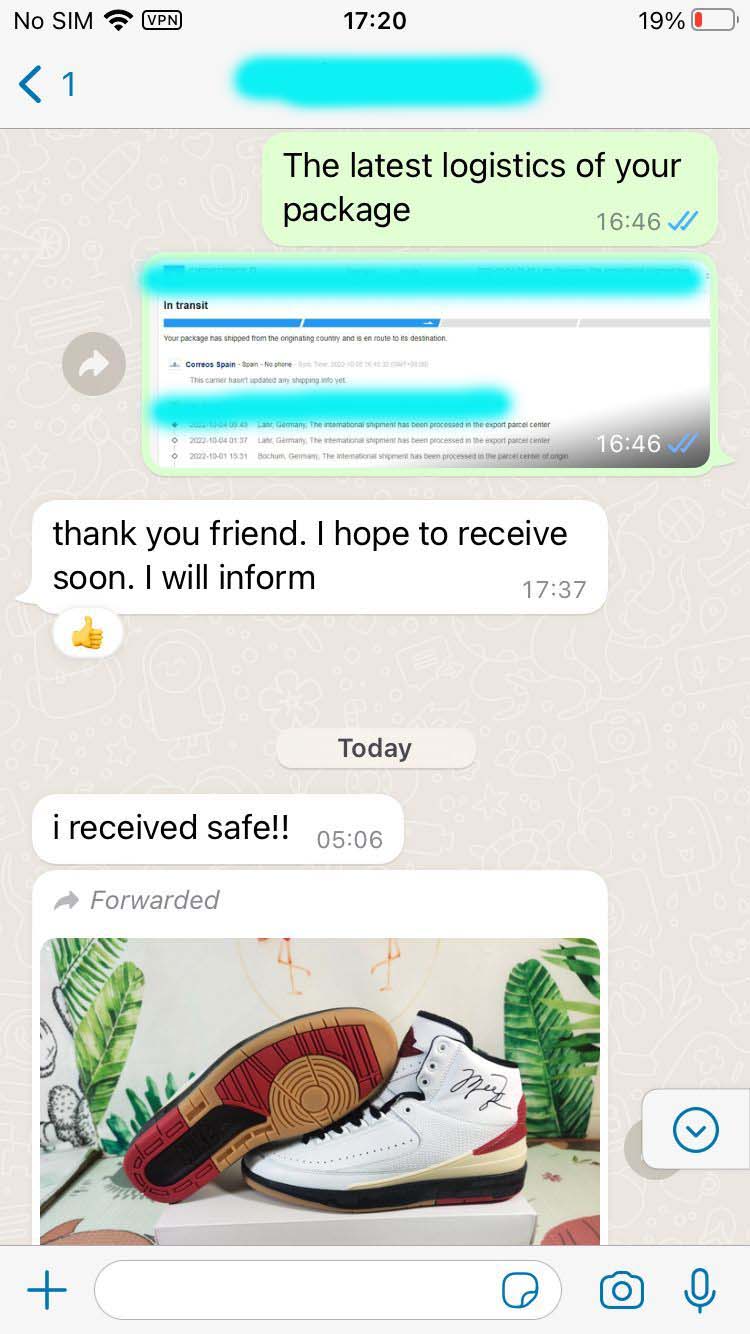
Task: View the thumbs up reaction
Action: pyautogui.click(x=87, y=632)
